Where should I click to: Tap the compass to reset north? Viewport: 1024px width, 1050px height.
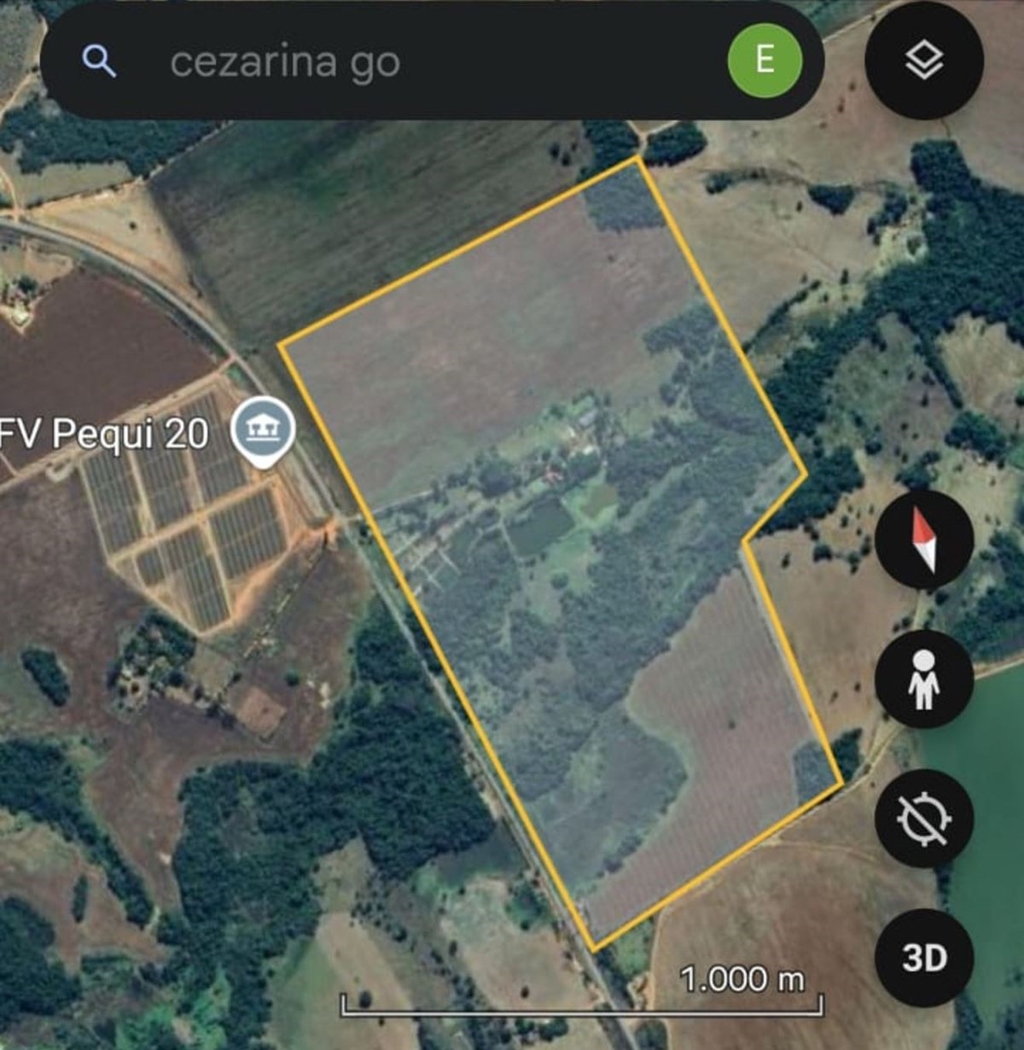[924, 540]
